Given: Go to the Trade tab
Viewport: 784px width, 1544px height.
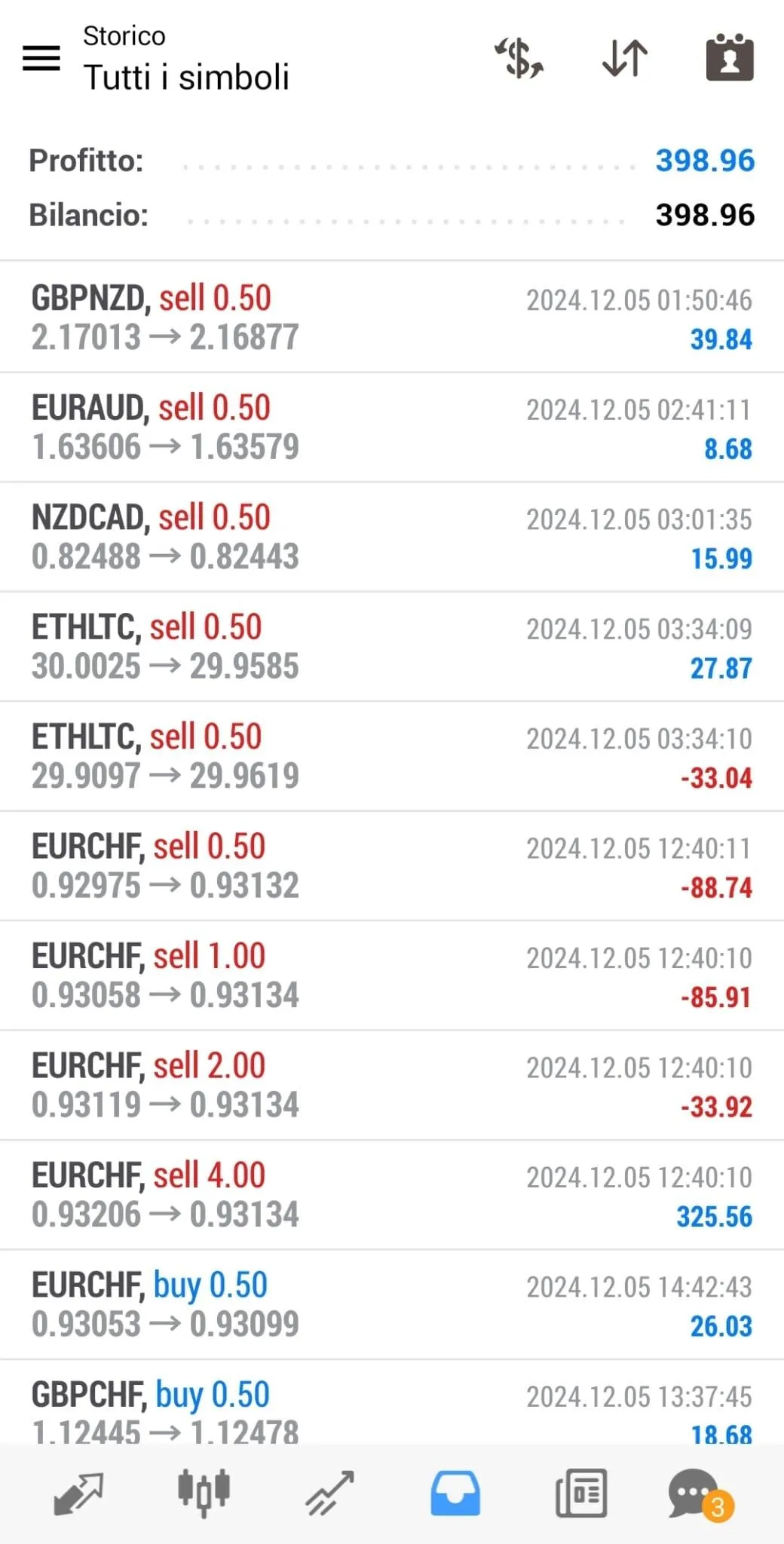Looking at the screenshot, I should 329,1493.
